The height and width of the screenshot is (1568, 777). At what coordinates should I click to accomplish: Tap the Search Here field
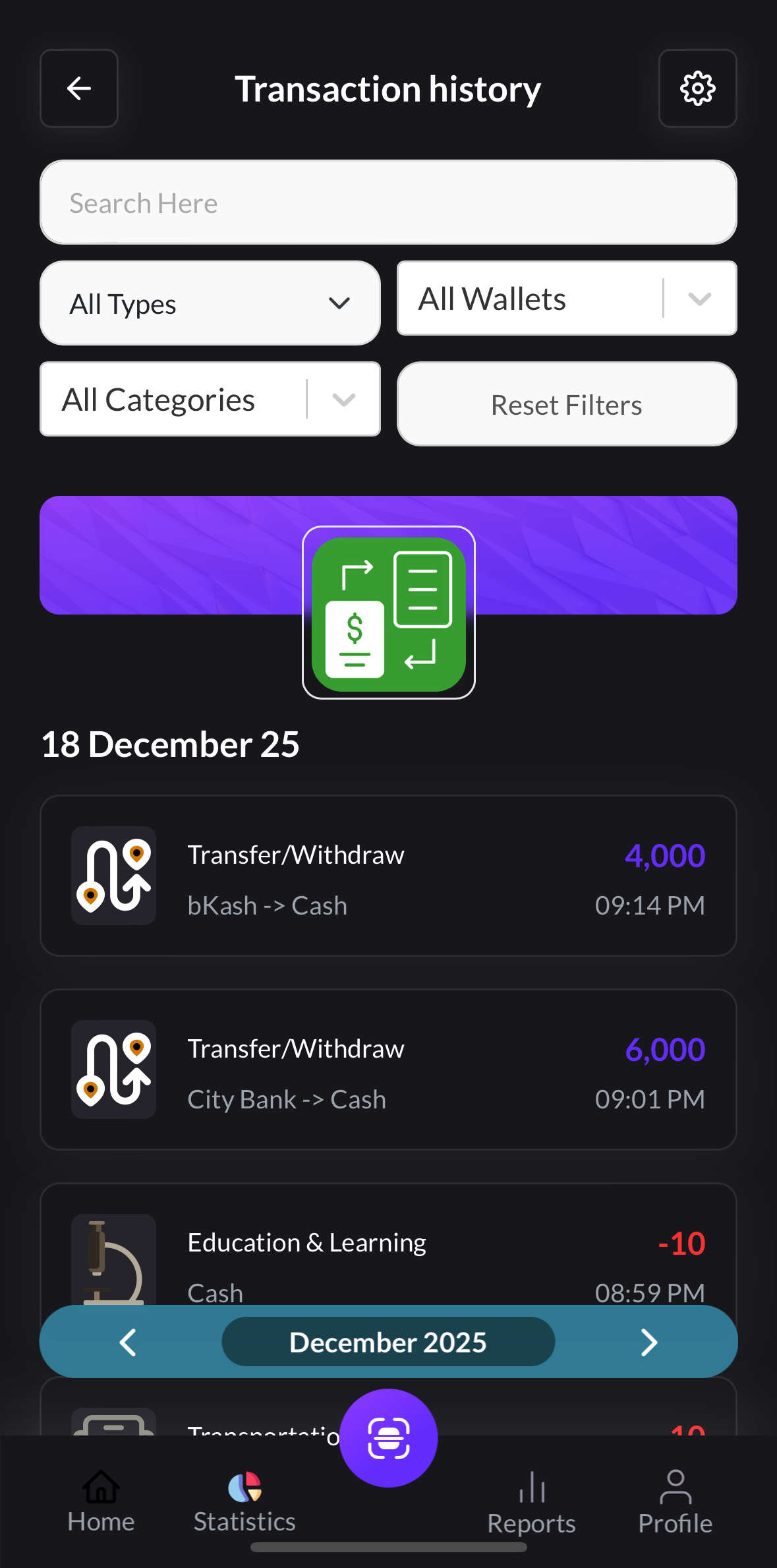[x=388, y=202]
